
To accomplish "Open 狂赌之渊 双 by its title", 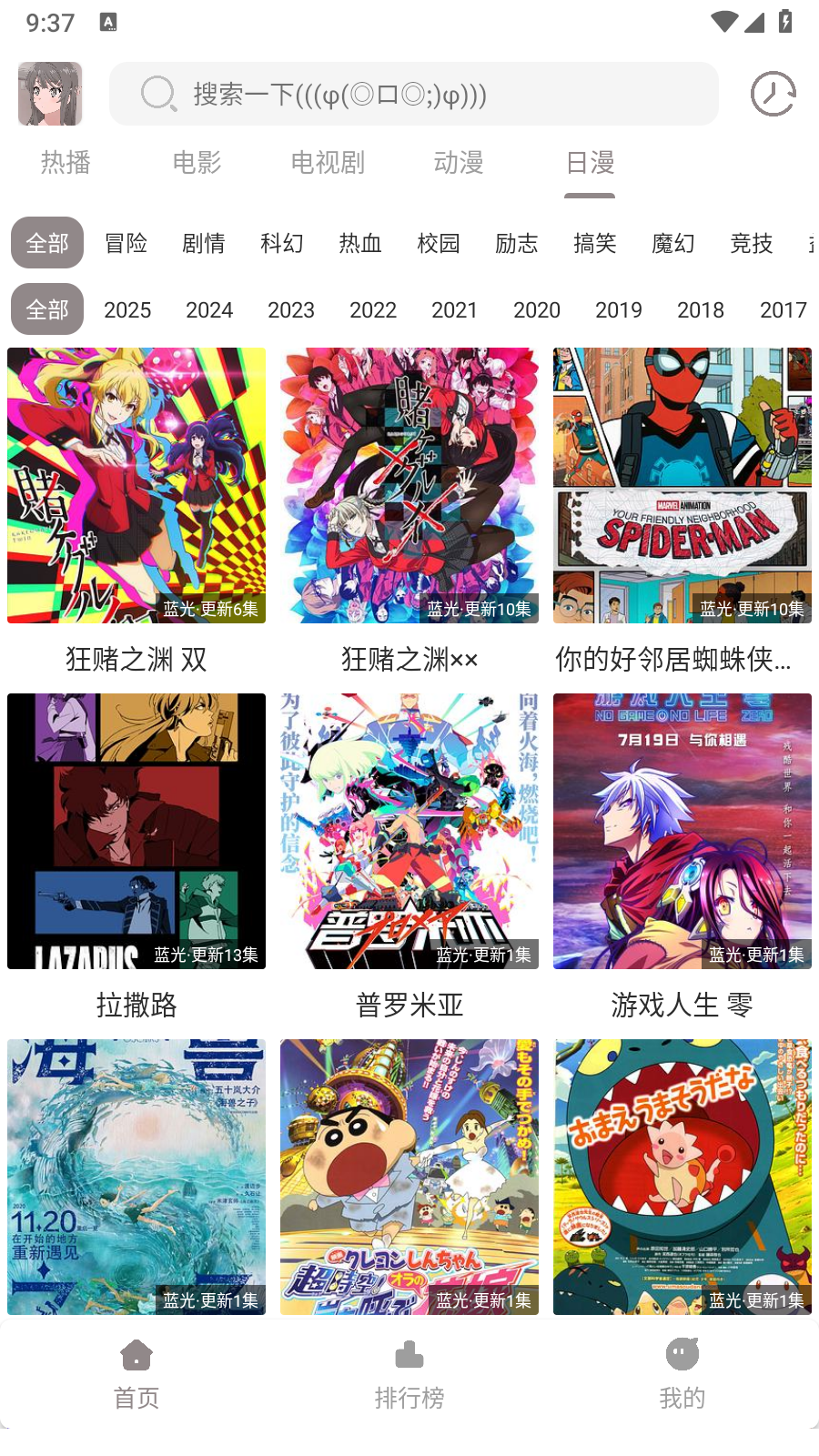I will [x=135, y=659].
